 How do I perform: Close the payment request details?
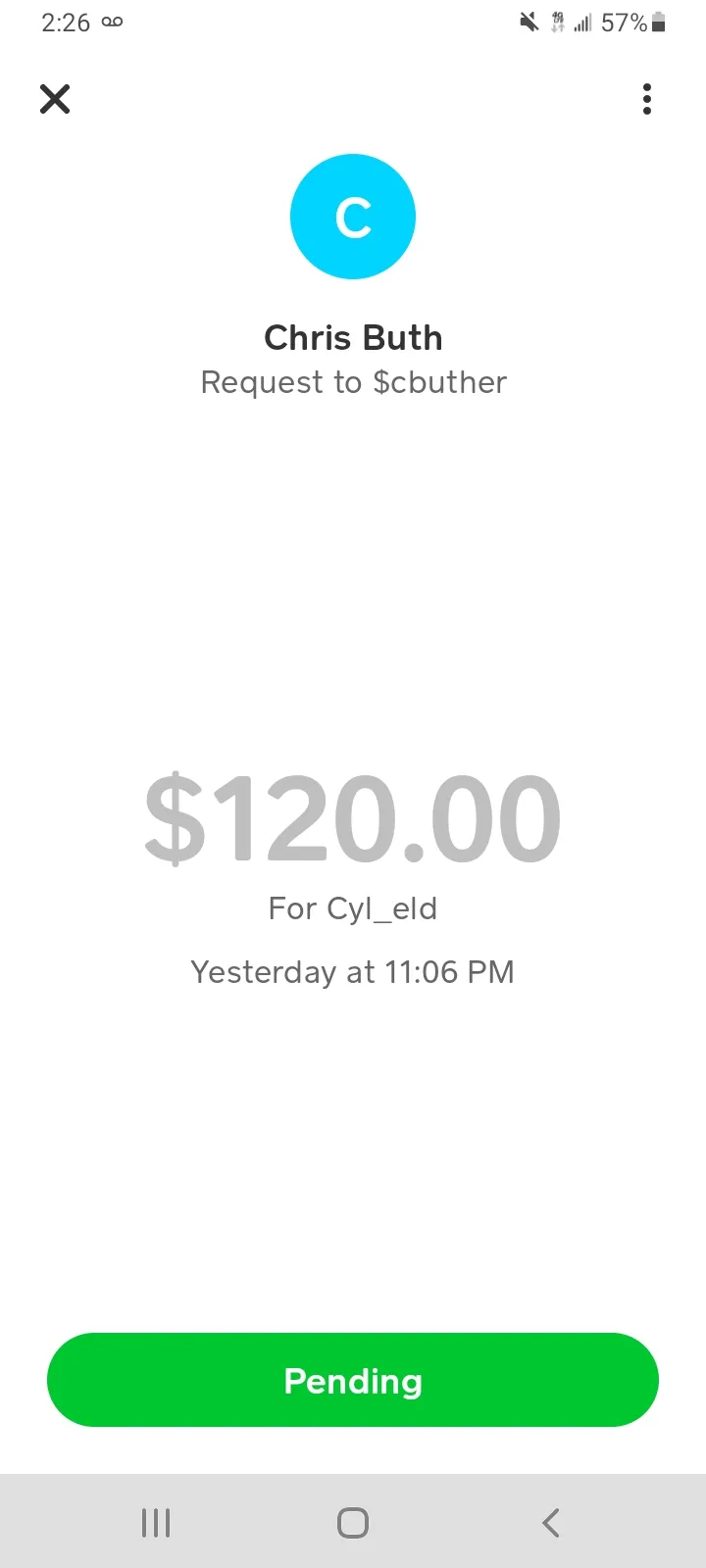pyautogui.click(x=55, y=99)
